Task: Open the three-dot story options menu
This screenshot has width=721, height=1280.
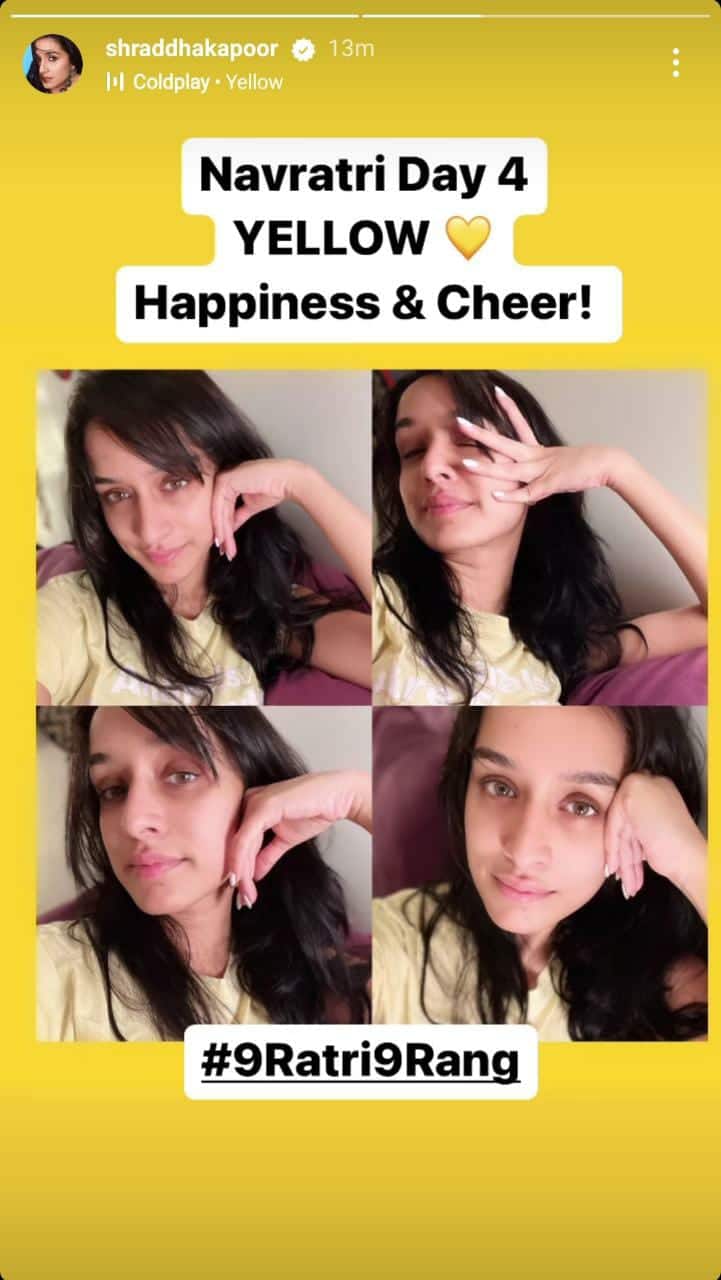Action: pos(676,63)
